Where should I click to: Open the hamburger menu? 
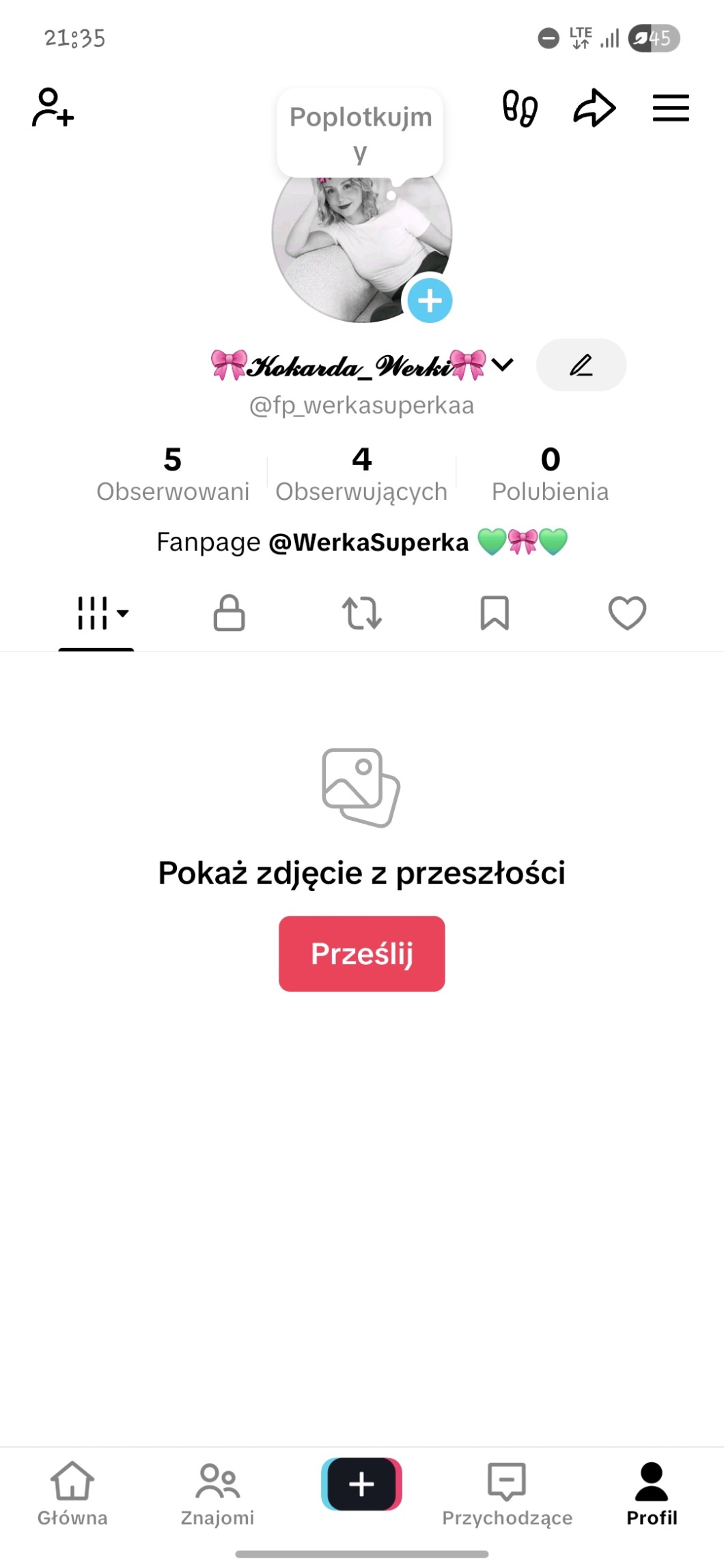point(670,108)
